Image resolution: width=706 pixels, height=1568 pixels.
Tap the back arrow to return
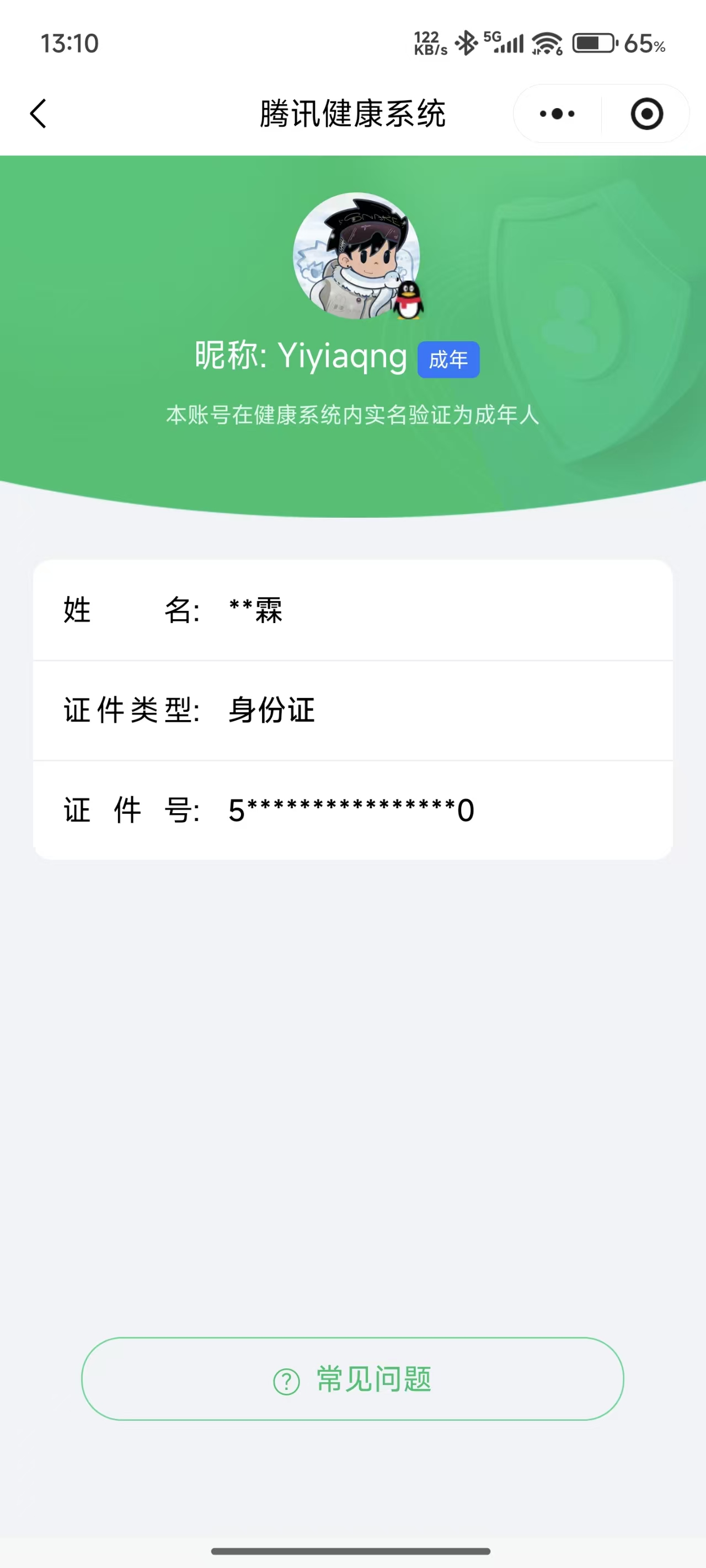pos(38,113)
